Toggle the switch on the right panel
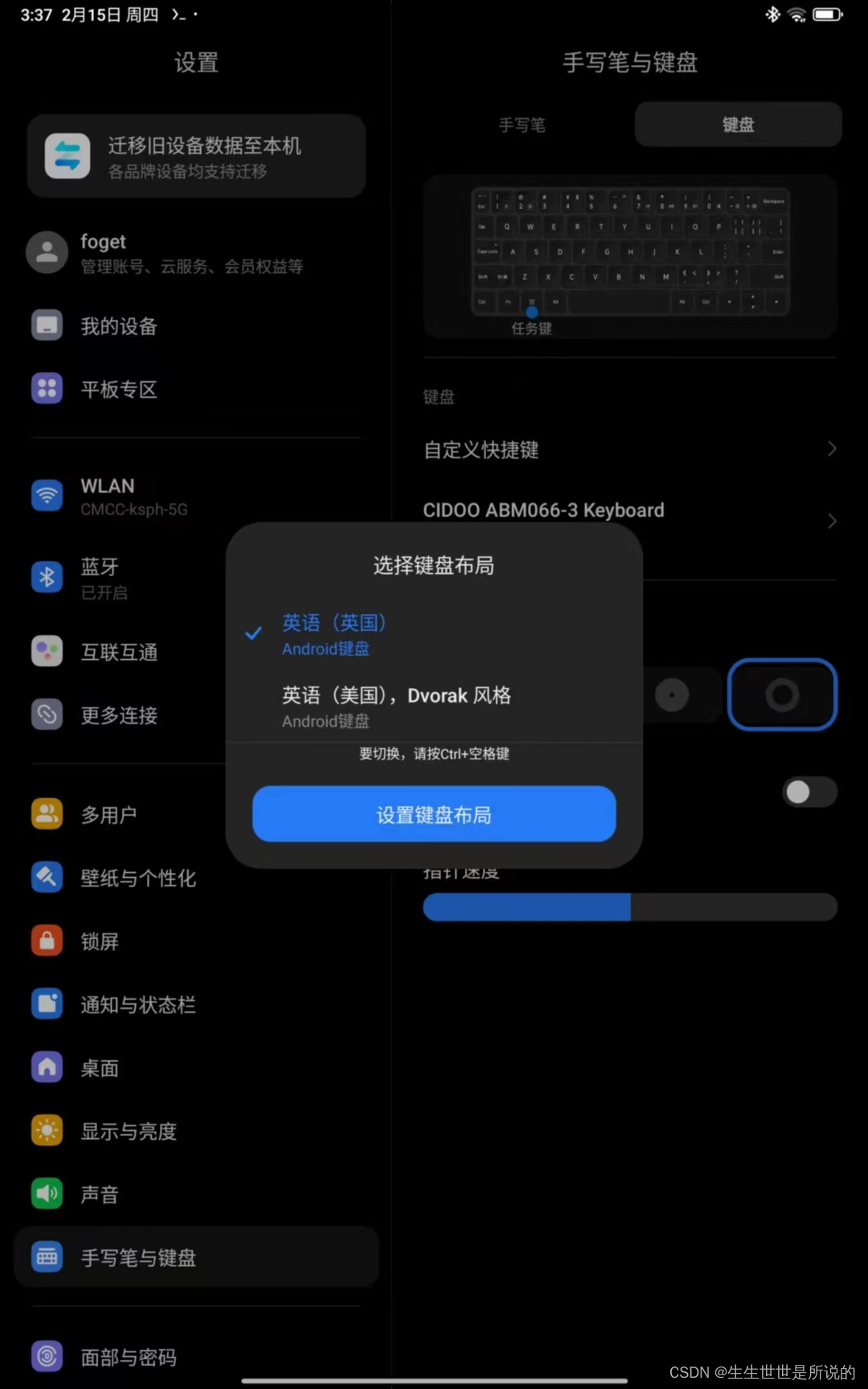Viewport: 868px width, 1389px height. pos(809,792)
